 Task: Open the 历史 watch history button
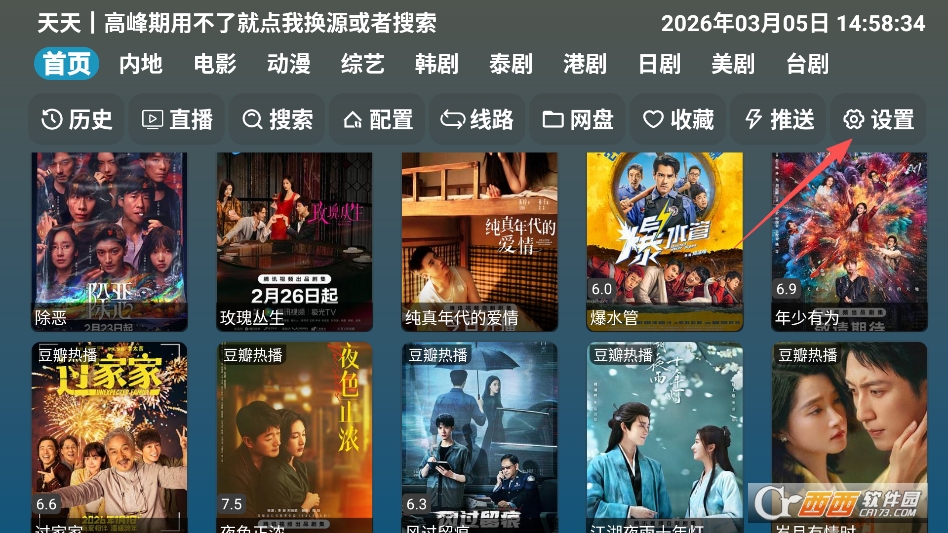point(77,120)
